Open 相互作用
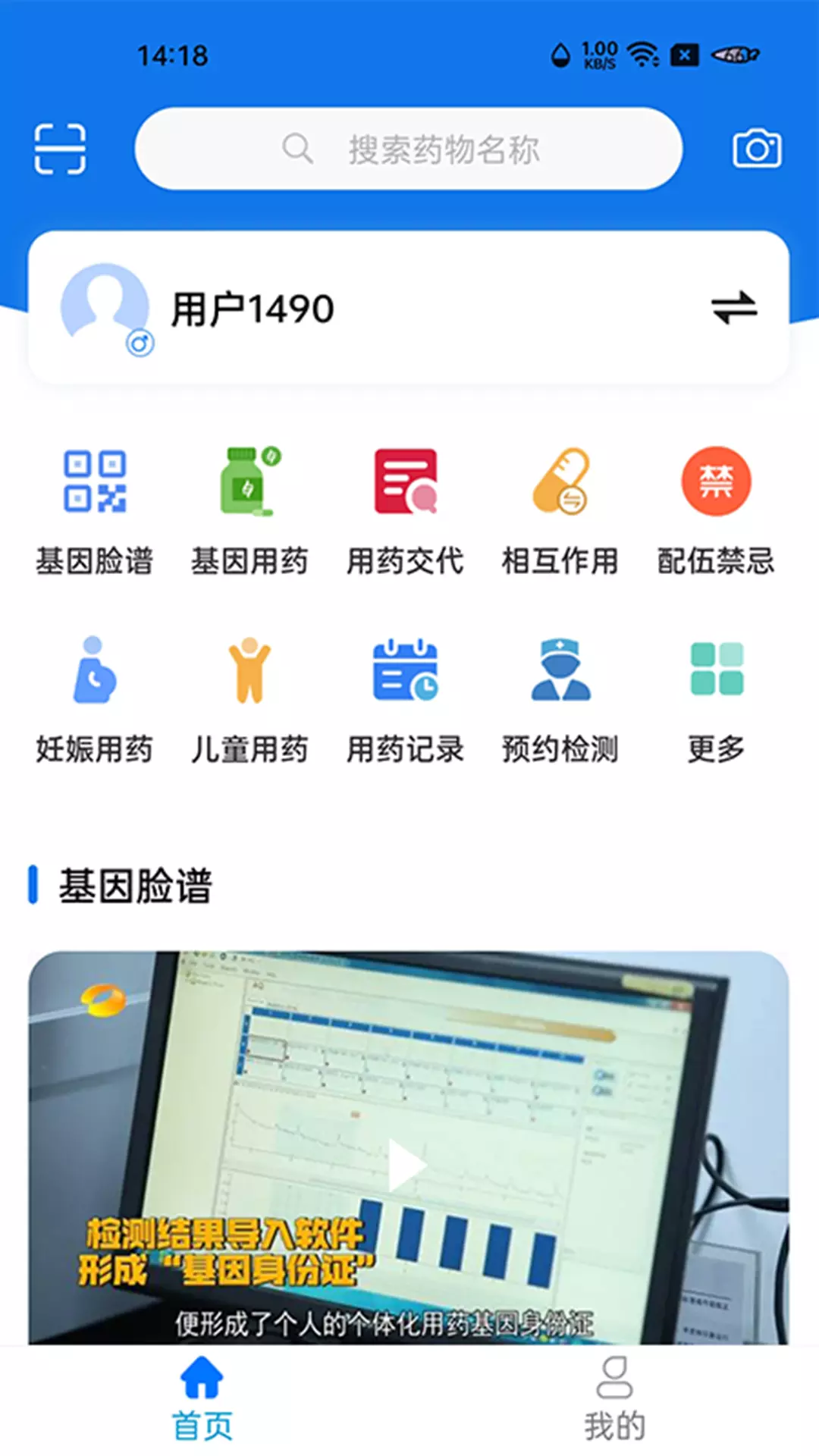819x1456 pixels. click(560, 512)
